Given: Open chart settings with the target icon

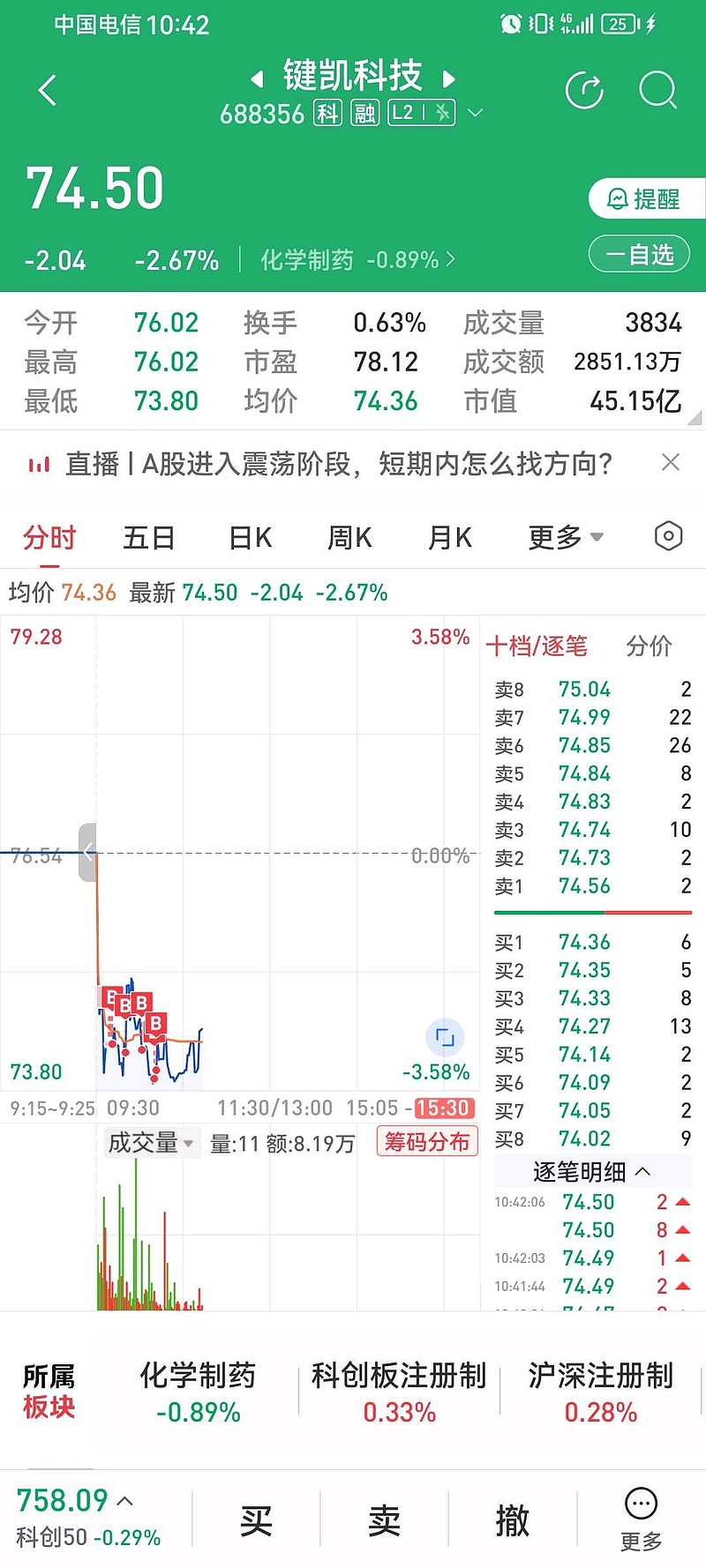Looking at the screenshot, I should tap(667, 536).
